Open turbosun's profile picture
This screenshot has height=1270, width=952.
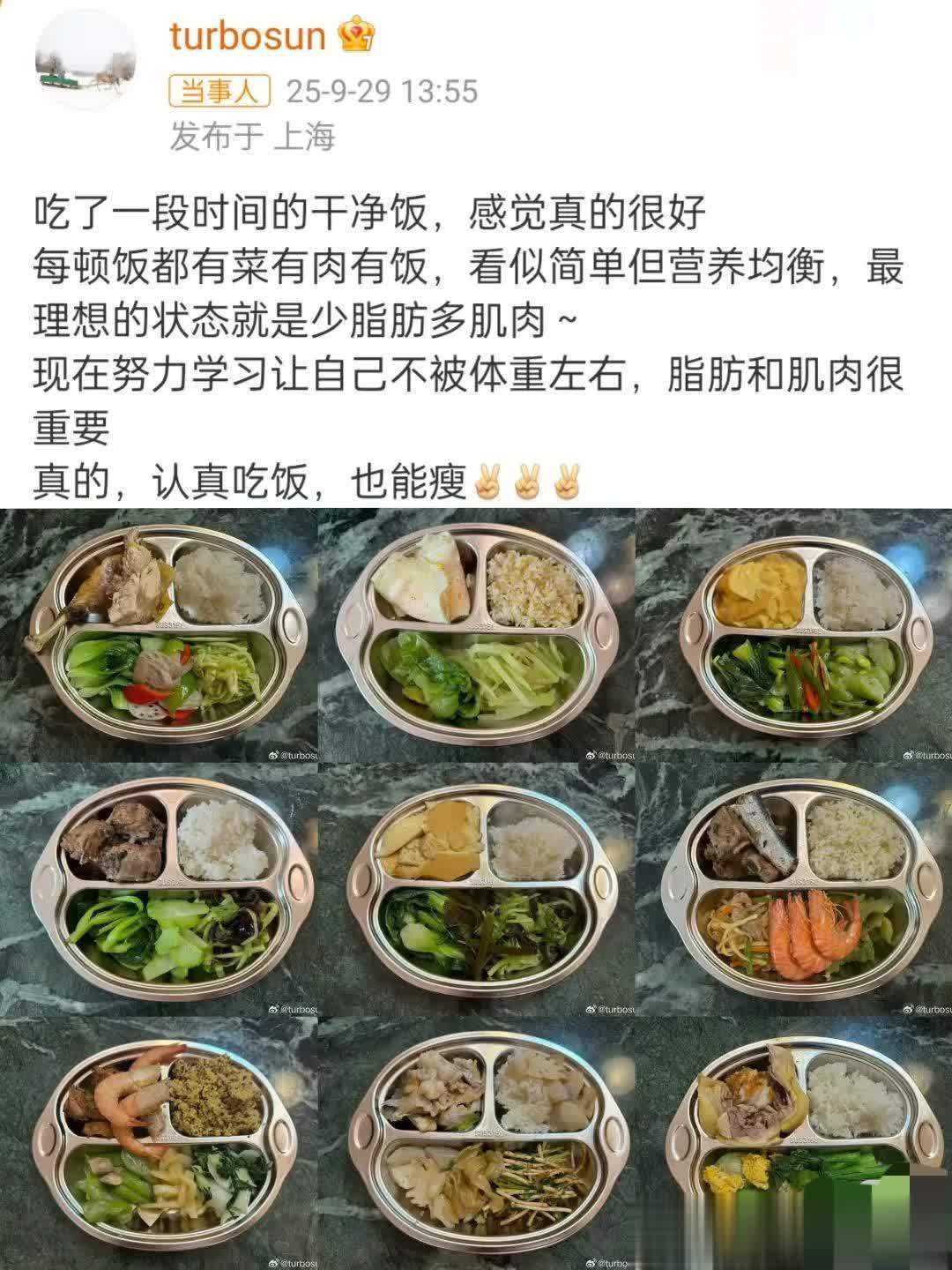(86, 63)
